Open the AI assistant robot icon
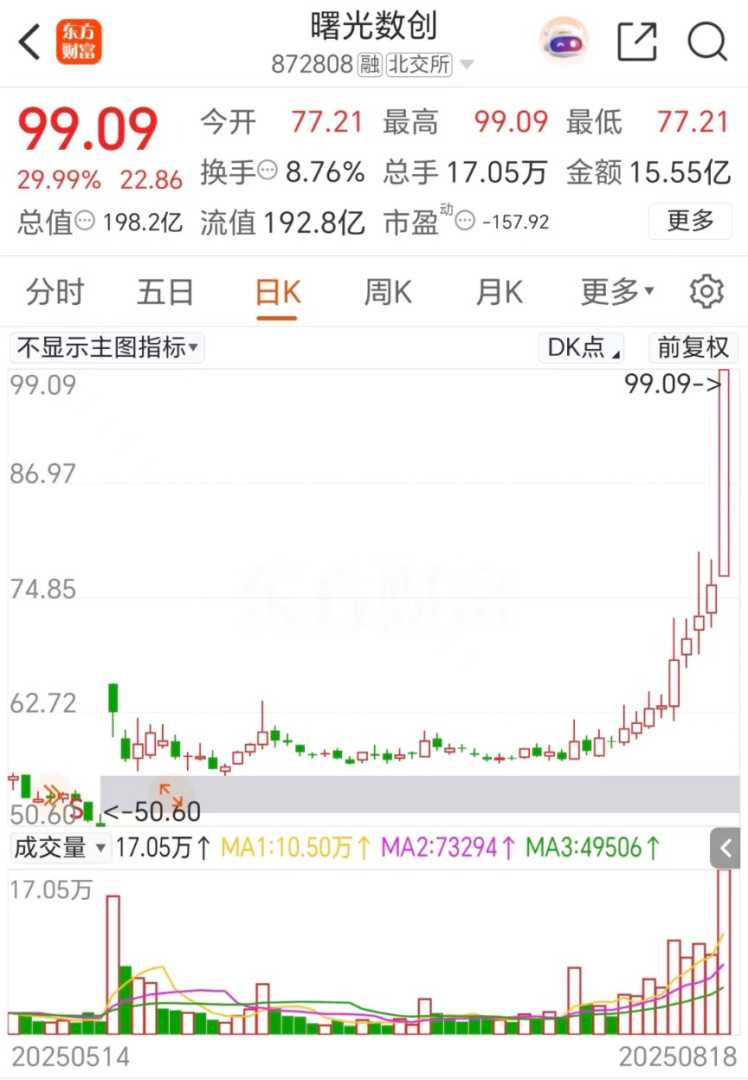This screenshot has height=1080, width=748. point(564,42)
